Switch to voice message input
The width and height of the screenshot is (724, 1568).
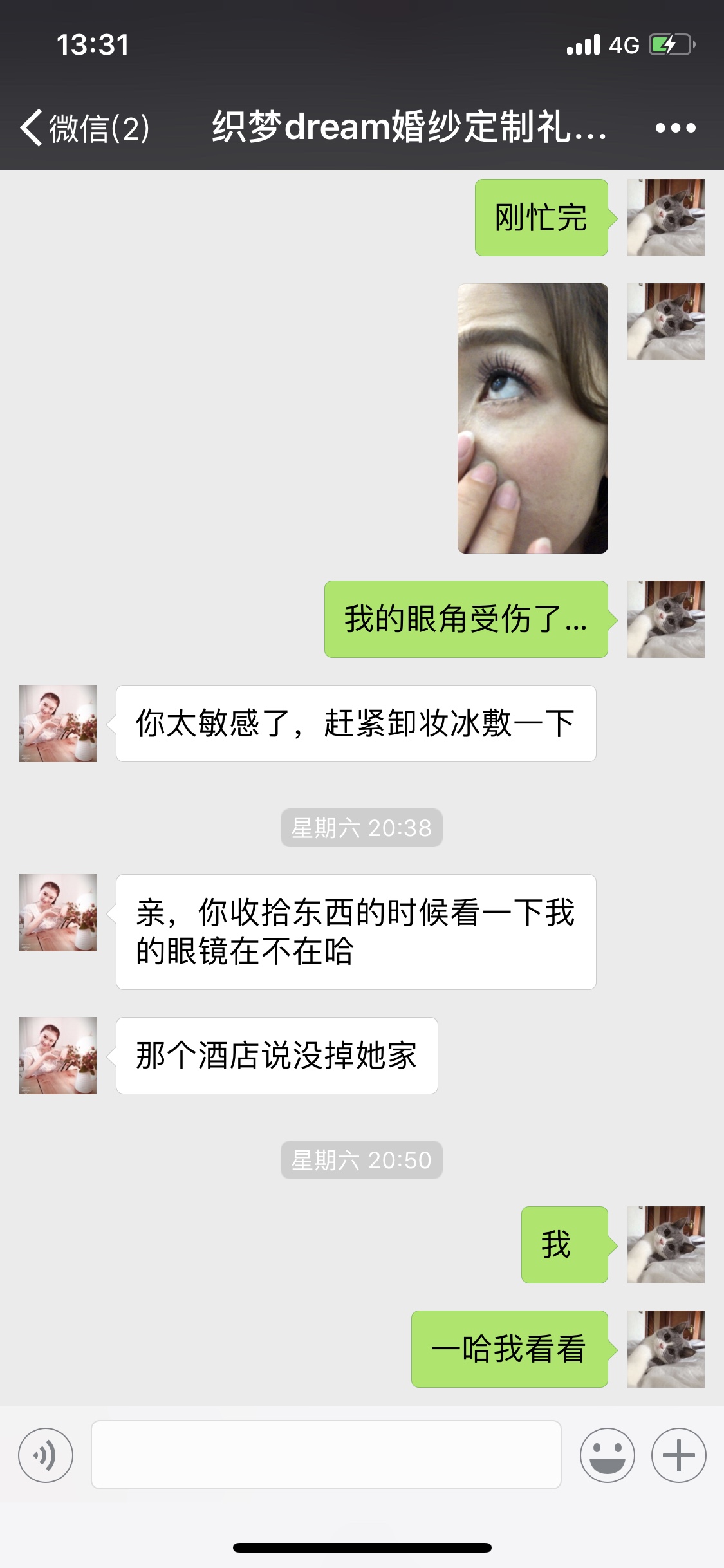click(46, 1455)
